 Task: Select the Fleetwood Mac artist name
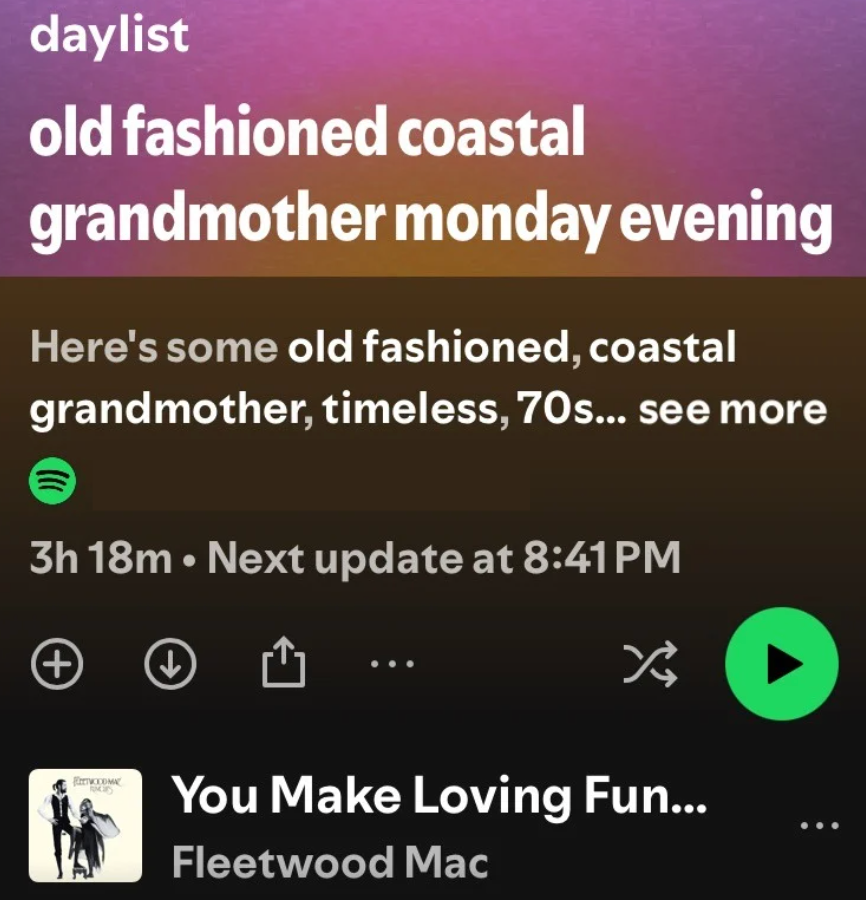(x=331, y=861)
